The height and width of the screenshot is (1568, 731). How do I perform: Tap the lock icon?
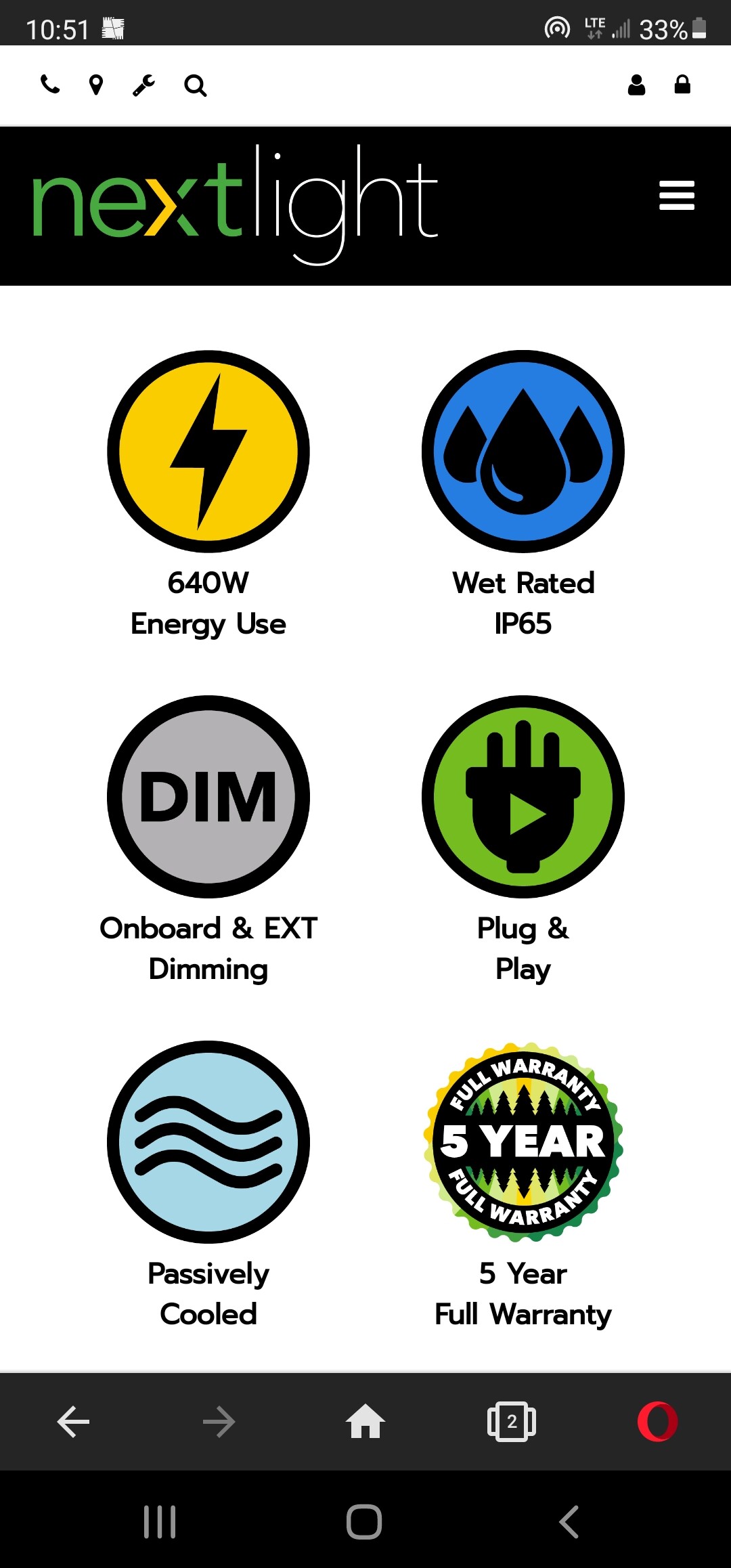point(682,85)
